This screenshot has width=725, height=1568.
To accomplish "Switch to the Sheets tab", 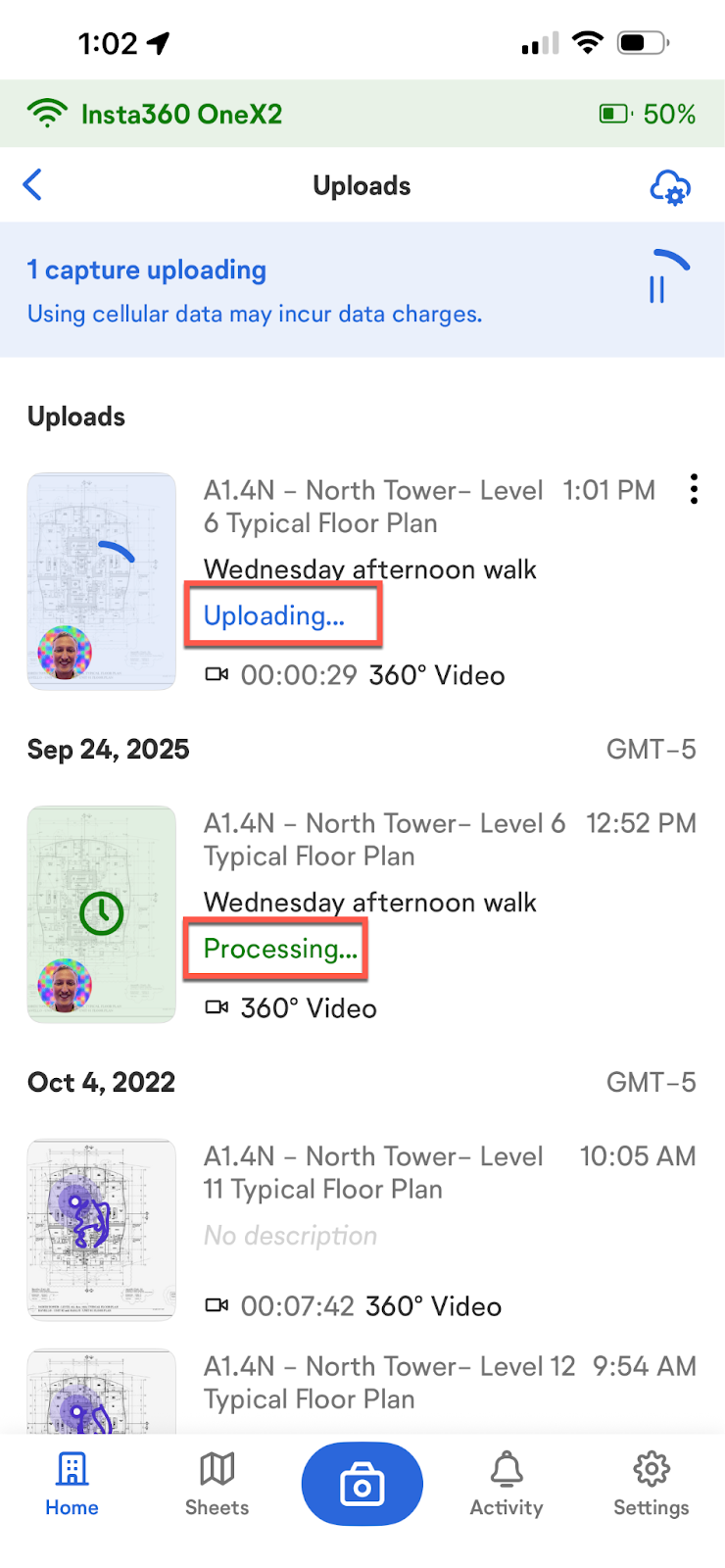I will [x=217, y=1485].
